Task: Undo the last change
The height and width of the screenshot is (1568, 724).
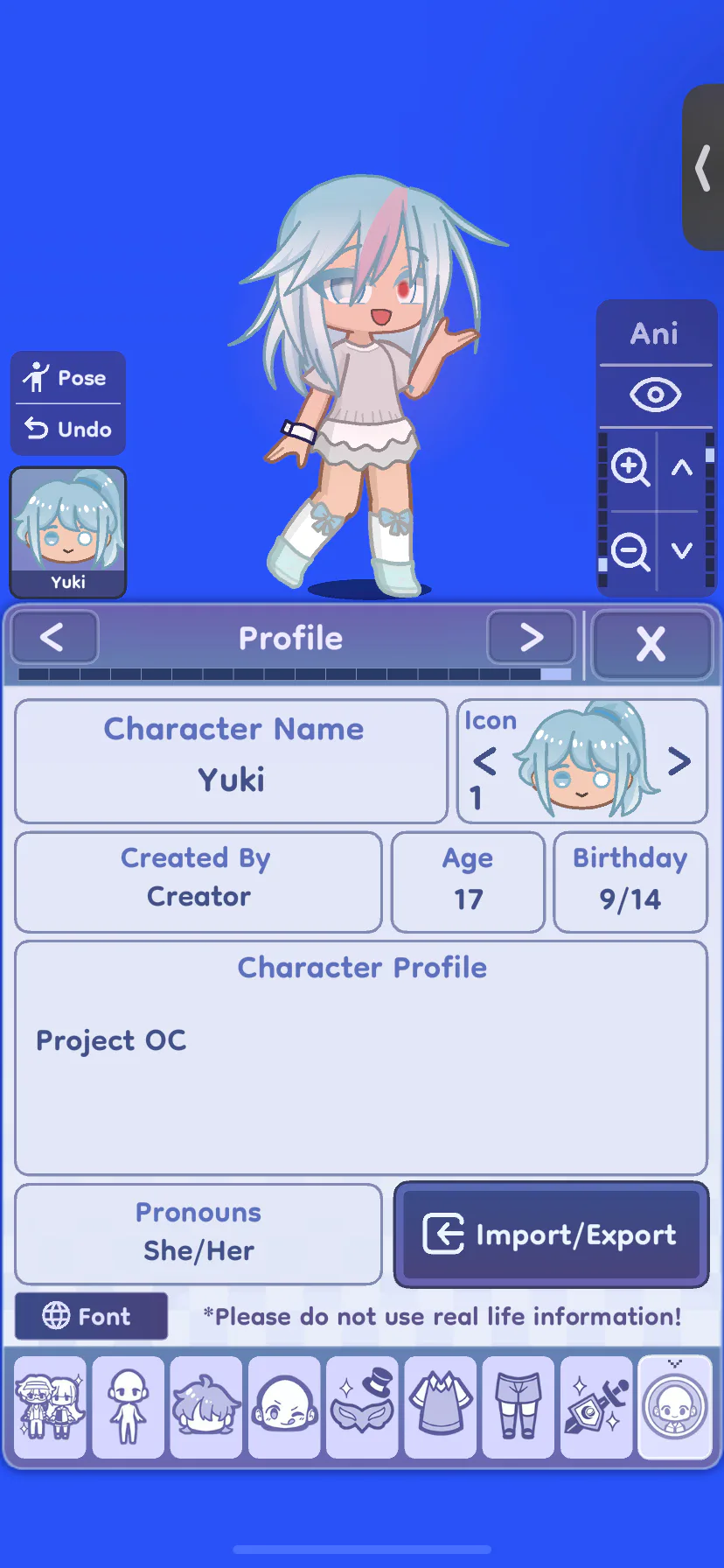Action: click(x=67, y=429)
